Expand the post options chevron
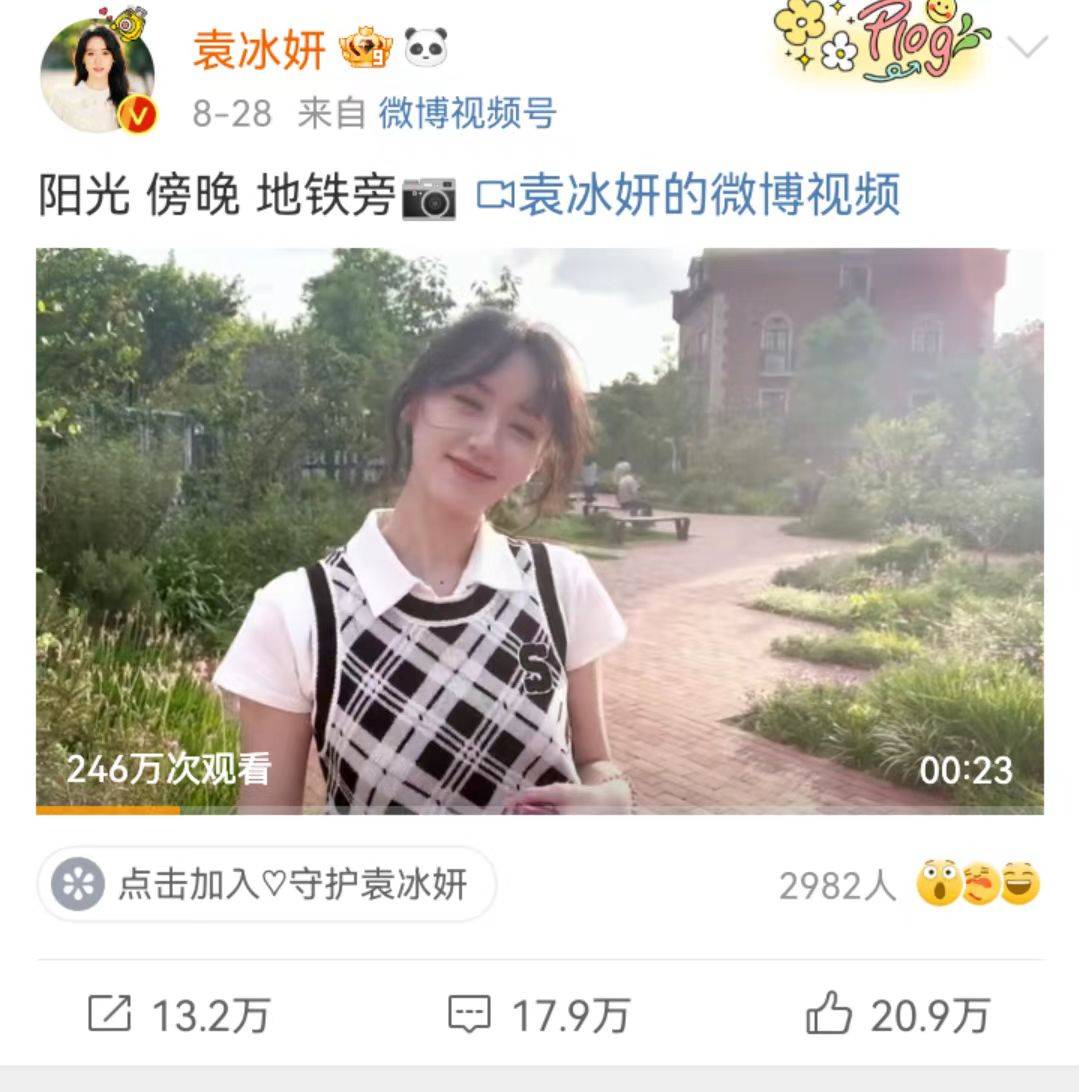 (x=1026, y=46)
